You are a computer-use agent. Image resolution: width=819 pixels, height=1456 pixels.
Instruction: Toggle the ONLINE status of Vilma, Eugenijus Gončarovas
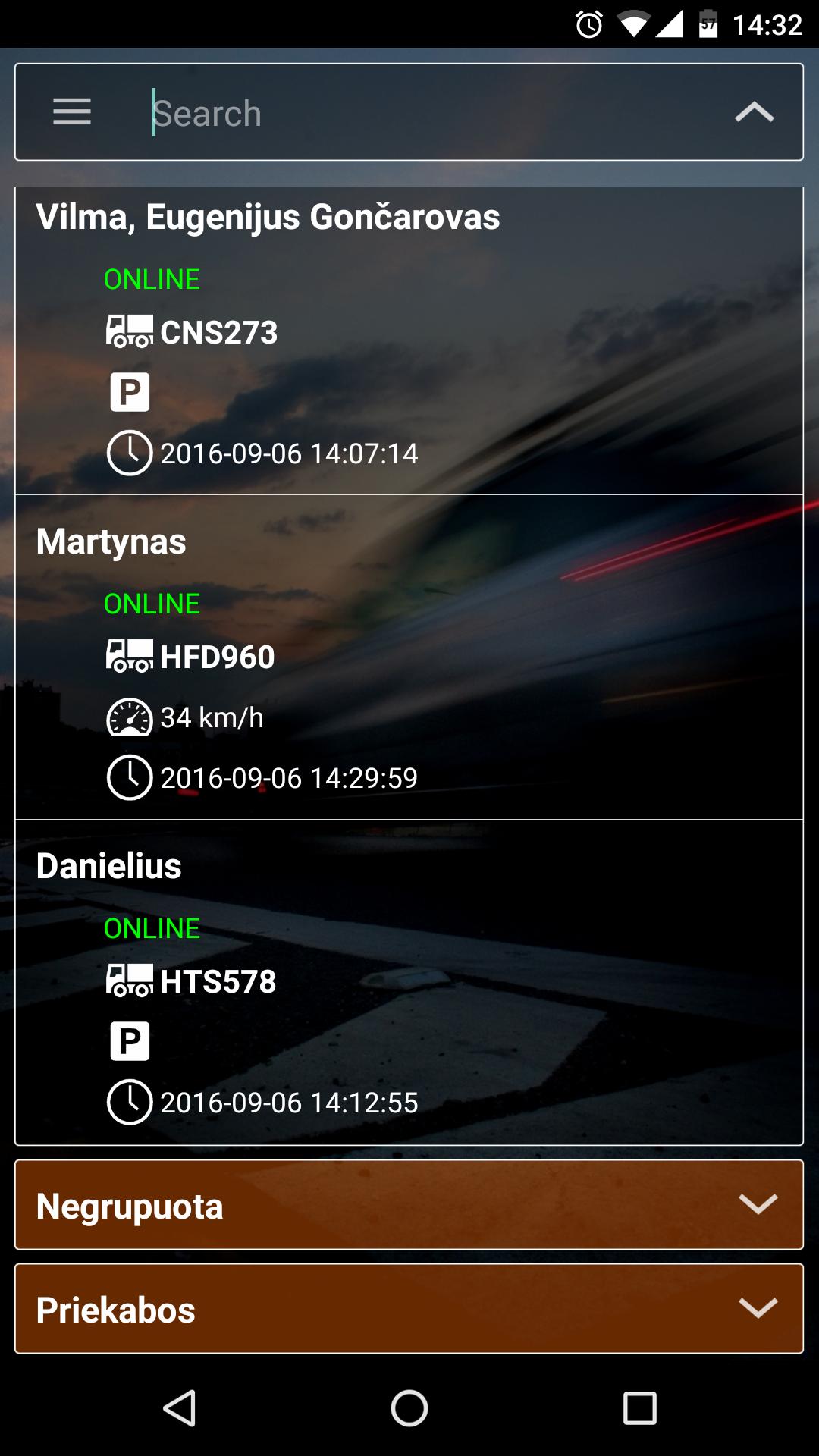tap(152, 278)
